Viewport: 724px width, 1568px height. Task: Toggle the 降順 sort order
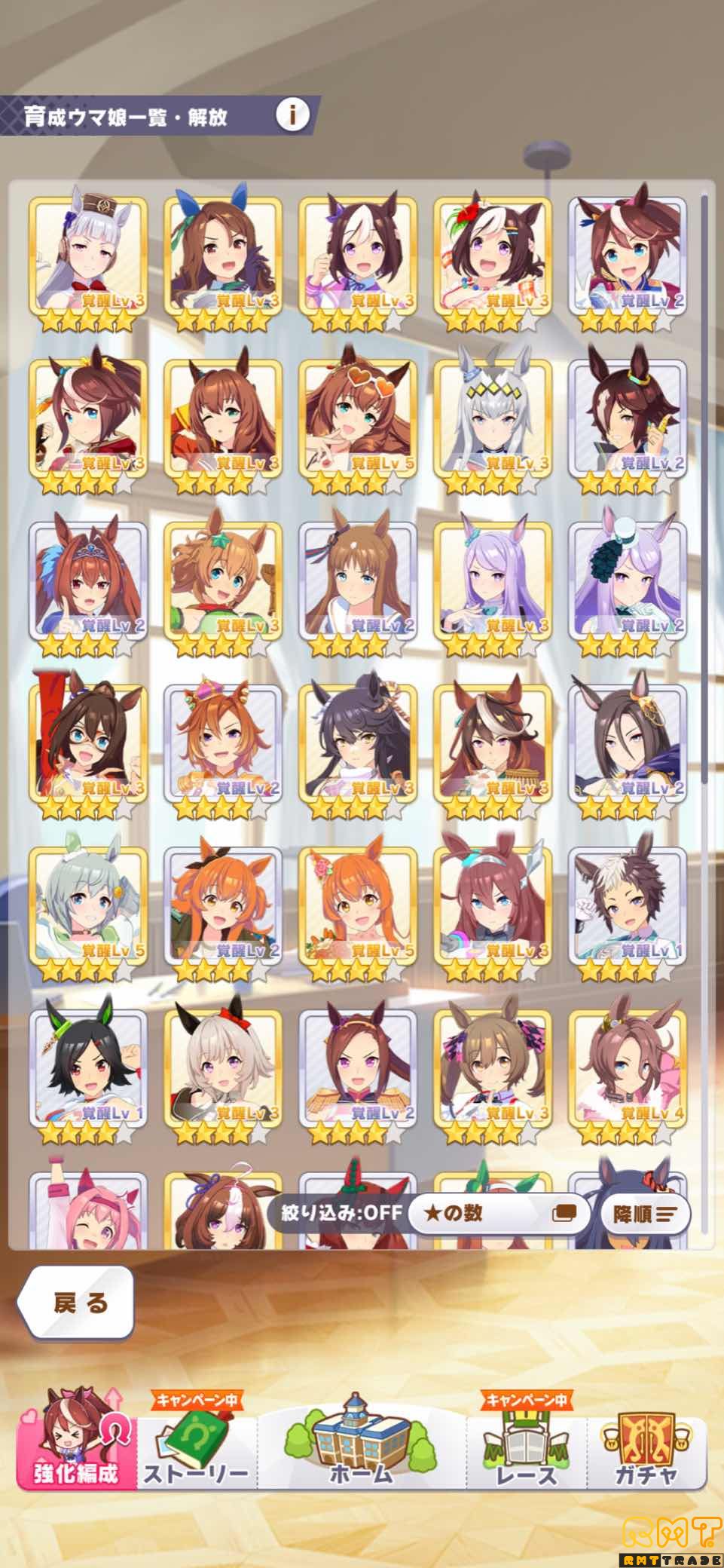[645, 1214]
